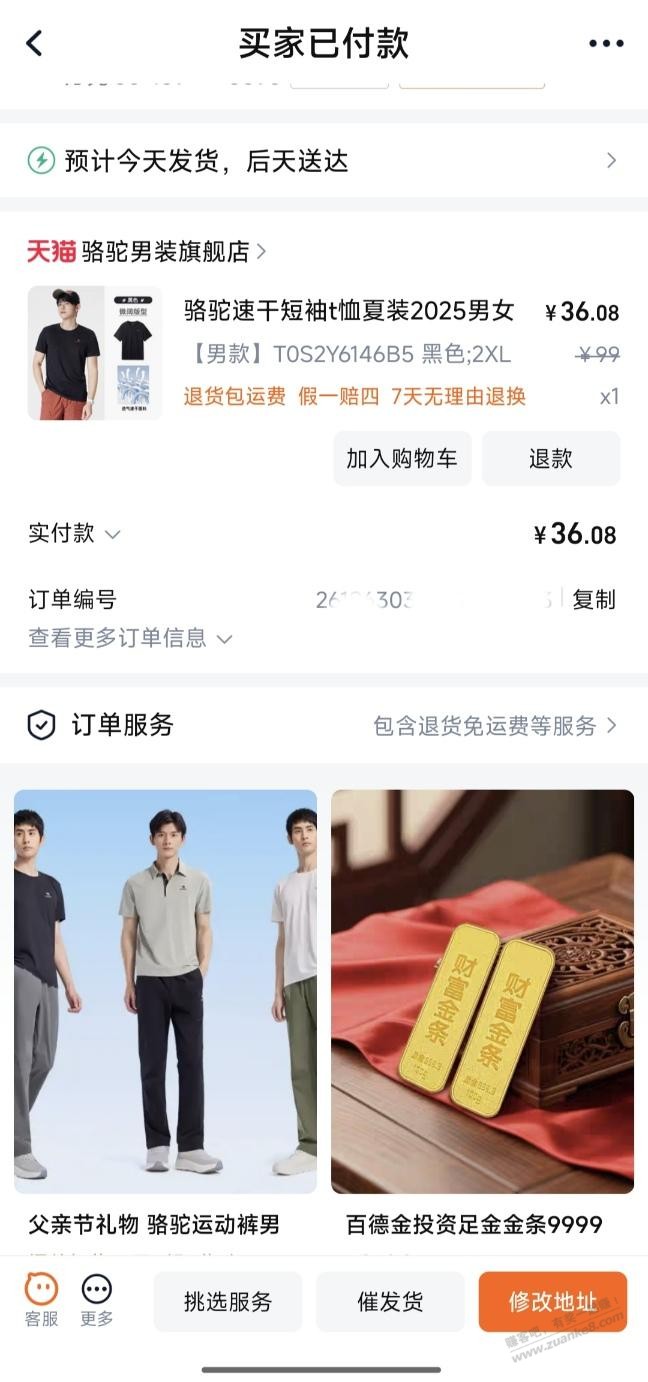Expand the 实付款 payment details

(x=75, y=534)
